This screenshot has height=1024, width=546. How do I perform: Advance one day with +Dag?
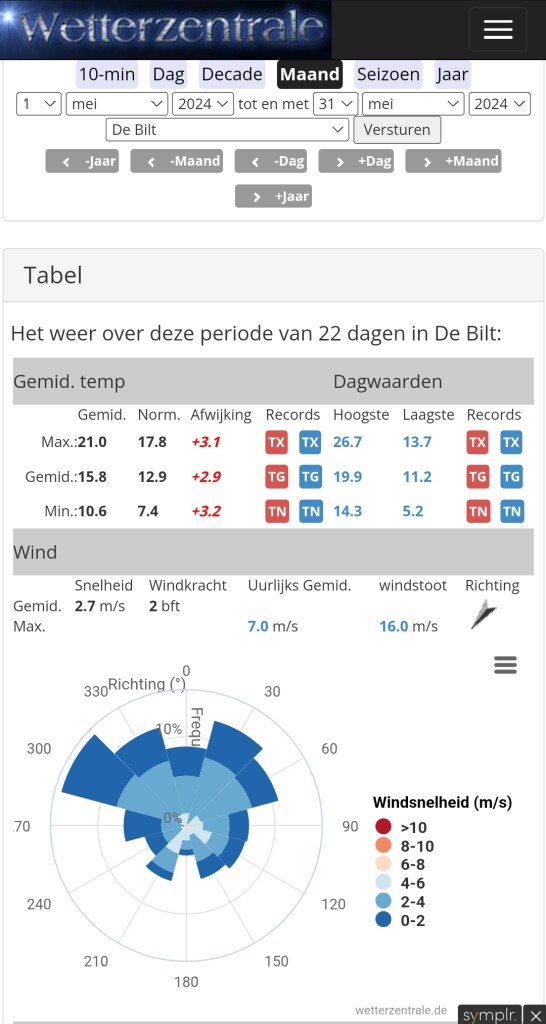(356, 161)
